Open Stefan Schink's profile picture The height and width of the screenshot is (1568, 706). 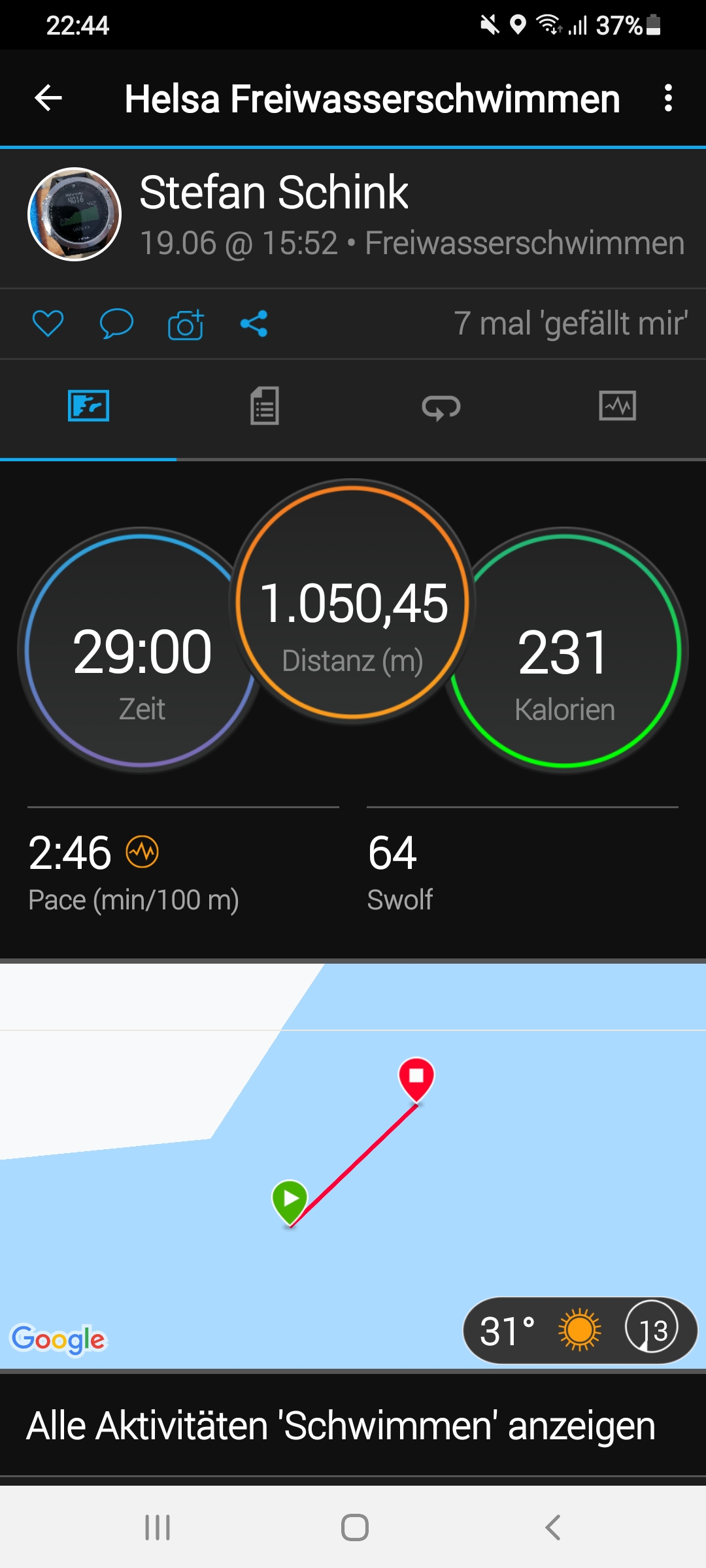pos(75,215)
